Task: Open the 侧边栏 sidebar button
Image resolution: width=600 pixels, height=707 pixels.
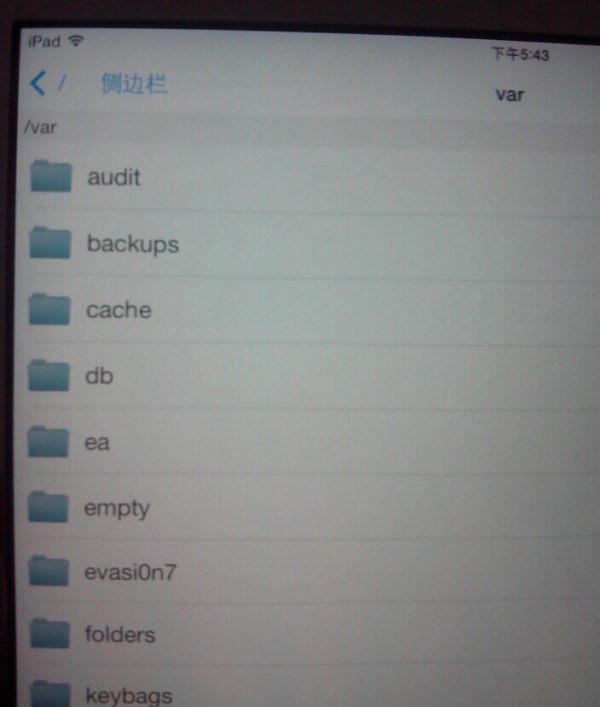Action: (x=133, y=84)
